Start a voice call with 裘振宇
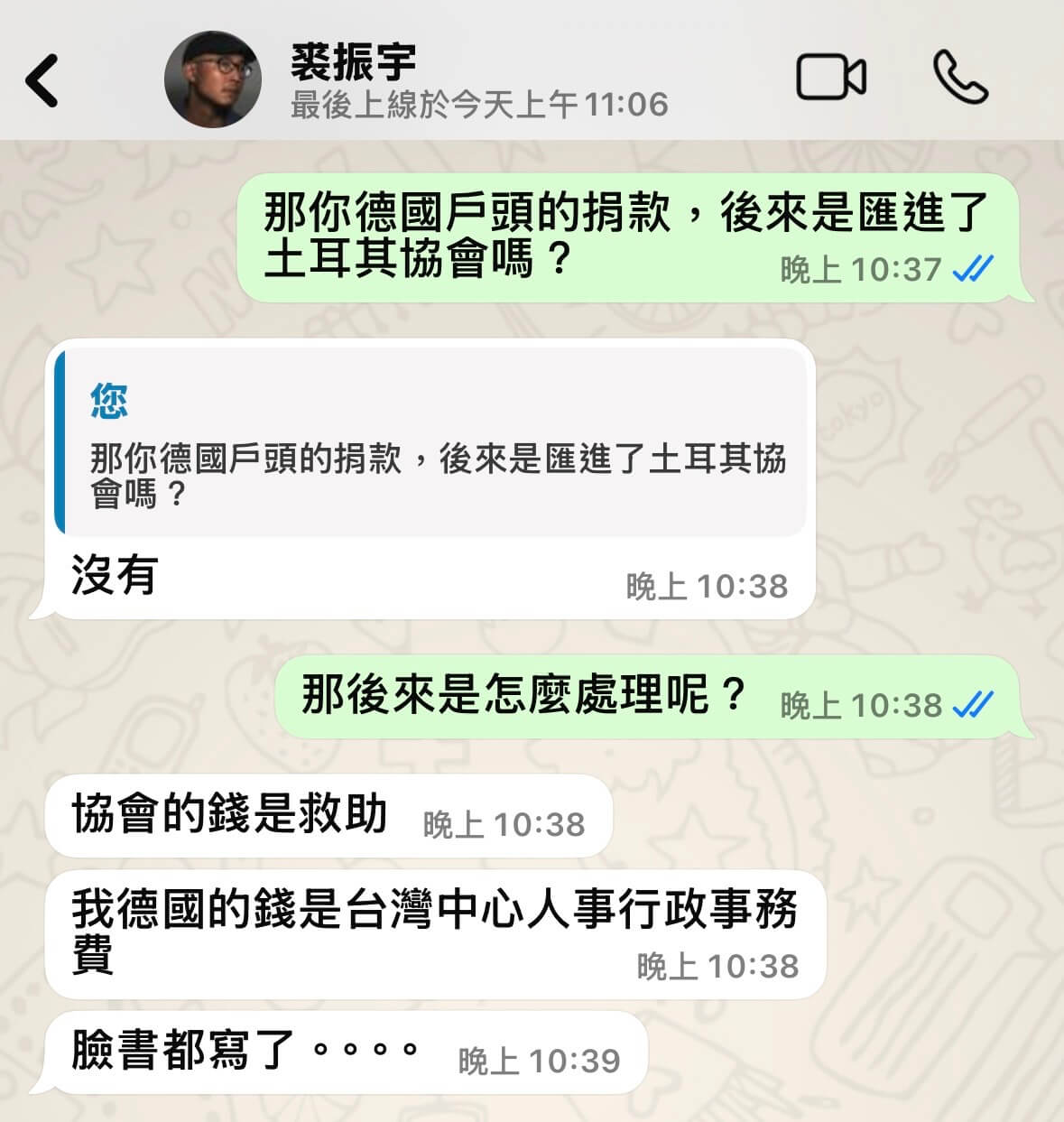Image resolution: width=1064 pixels, height=1122 pixels. pos(959,78)
